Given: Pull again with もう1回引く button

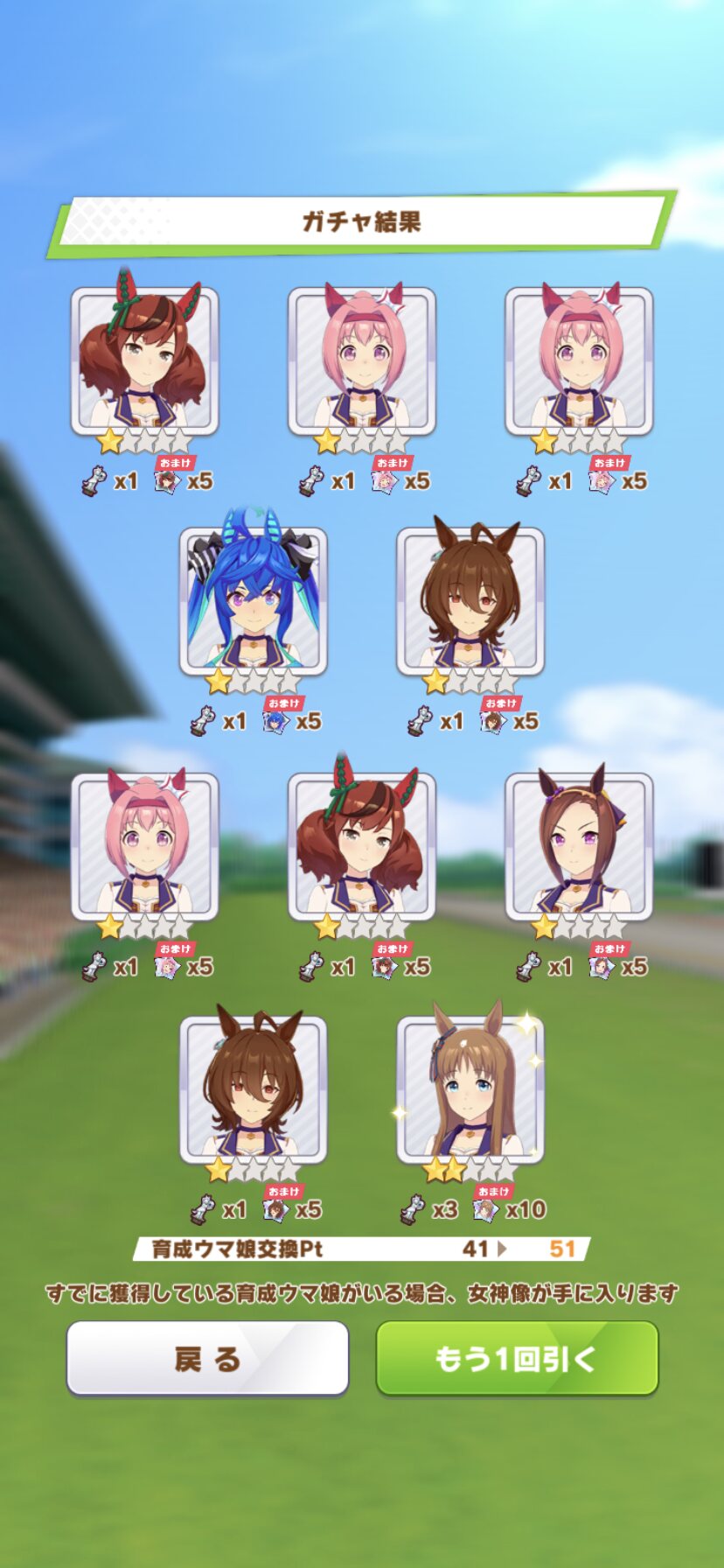Looking at the screenshot, I should point(517,1358).
